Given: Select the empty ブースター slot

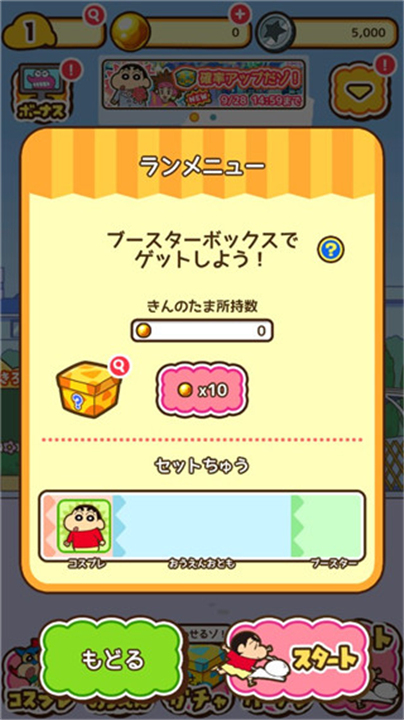Looking at the screenshot, I should 327,526.
